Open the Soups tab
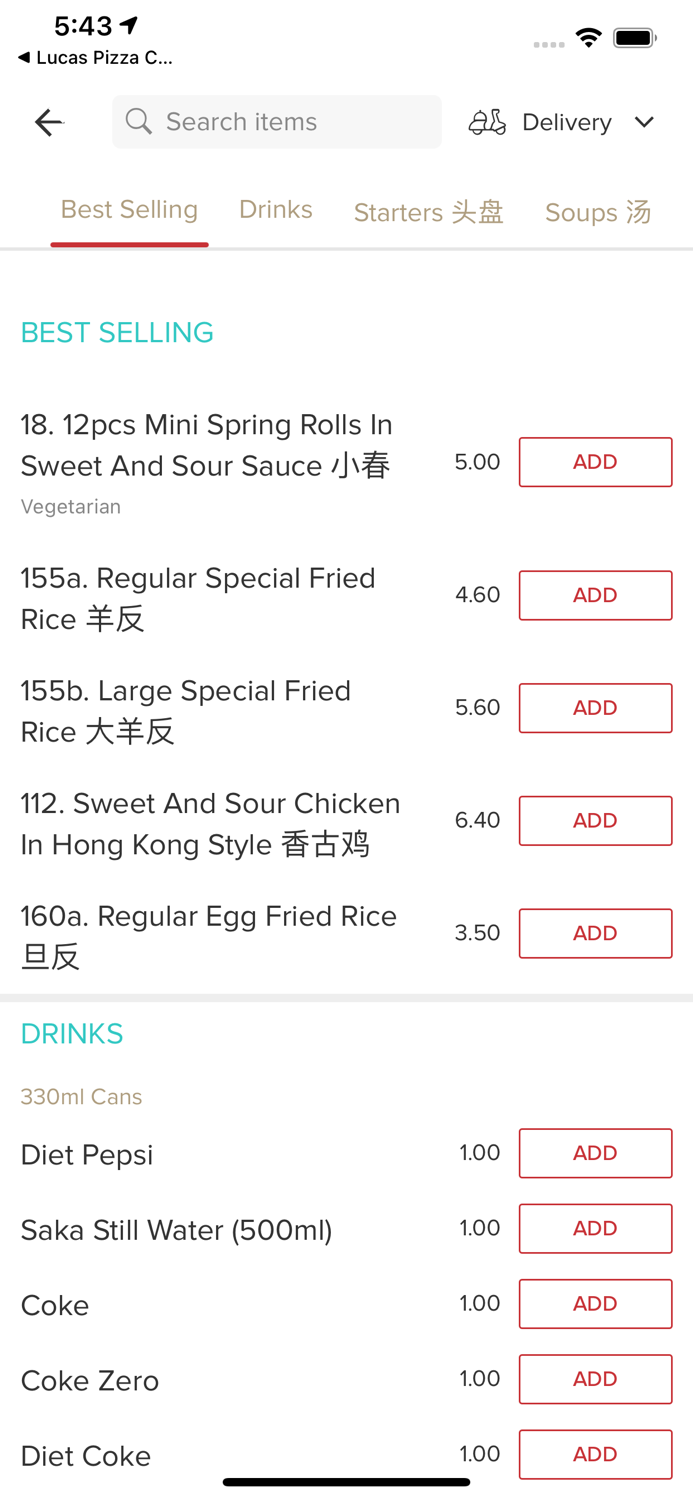The height and width of the screenshot is (1500, 693). [x=597, y=212]
